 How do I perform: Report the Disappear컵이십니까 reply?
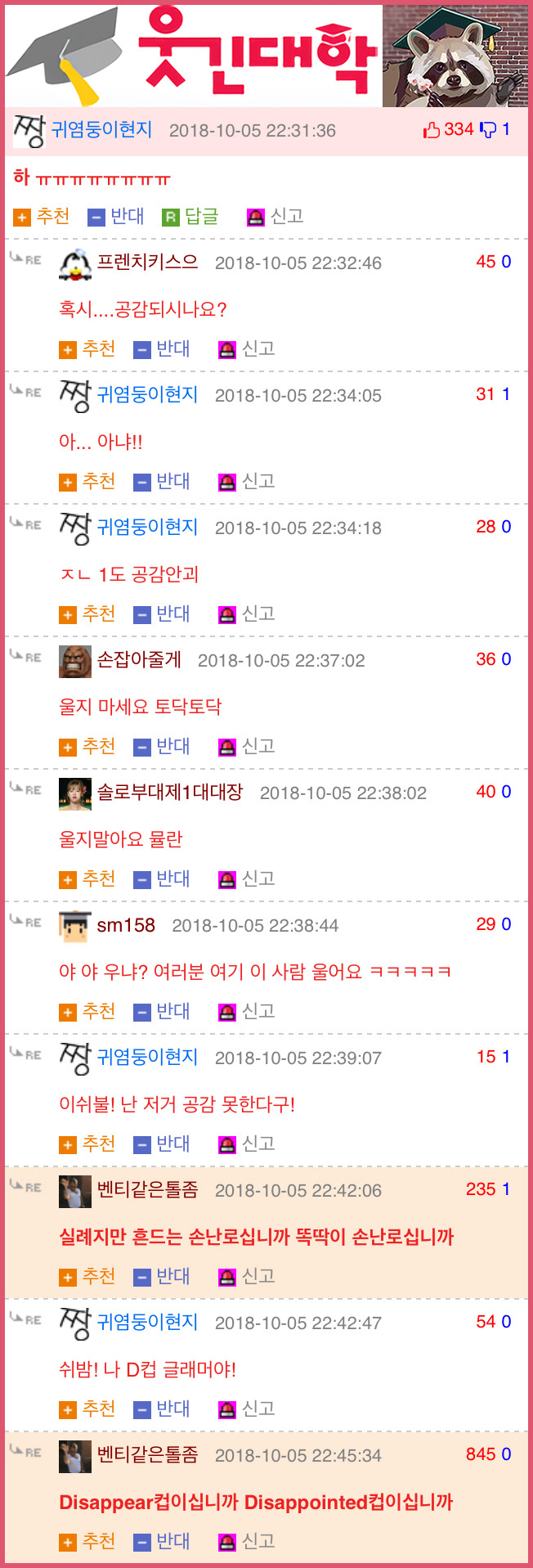[x=247, y=1542]
